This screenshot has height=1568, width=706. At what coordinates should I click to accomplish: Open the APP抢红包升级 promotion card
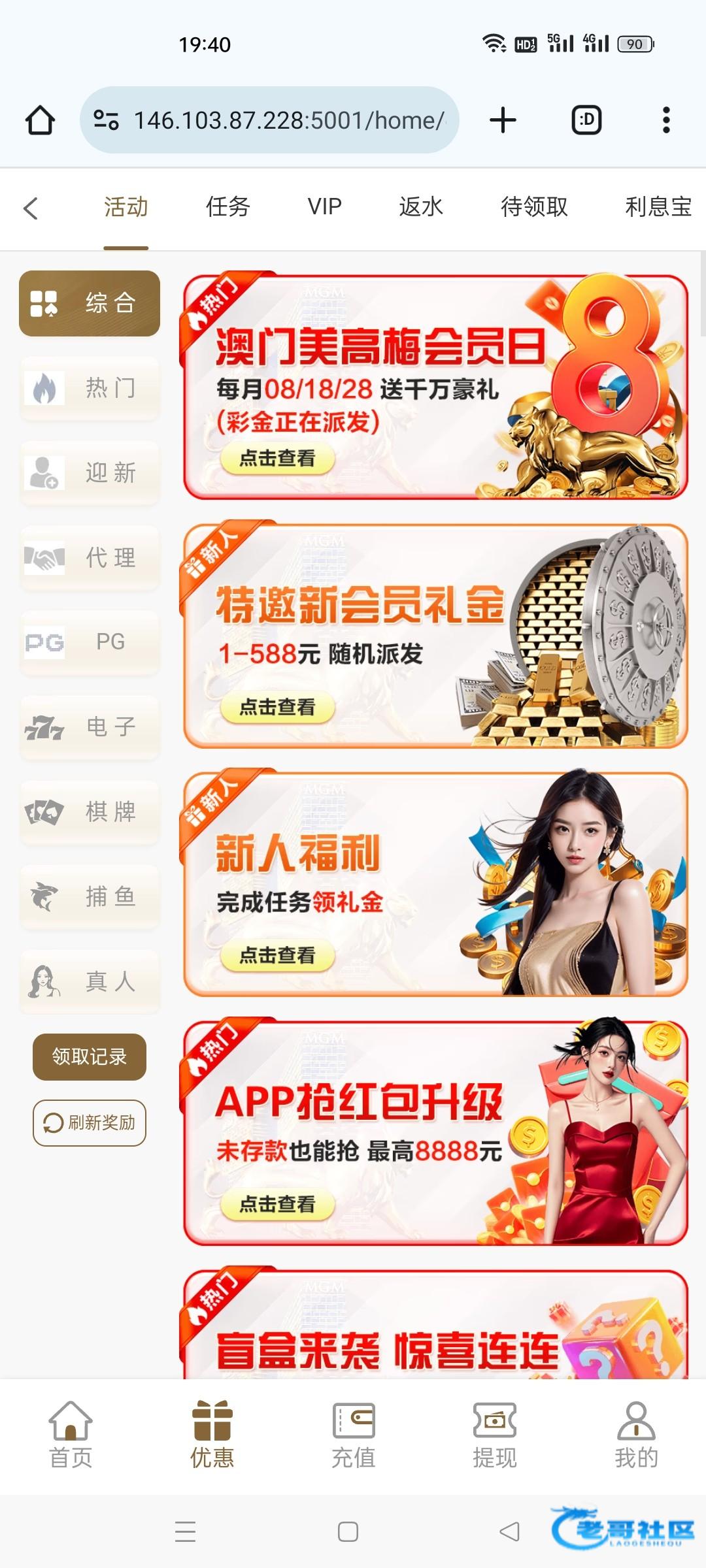(x=435, y=1132)
